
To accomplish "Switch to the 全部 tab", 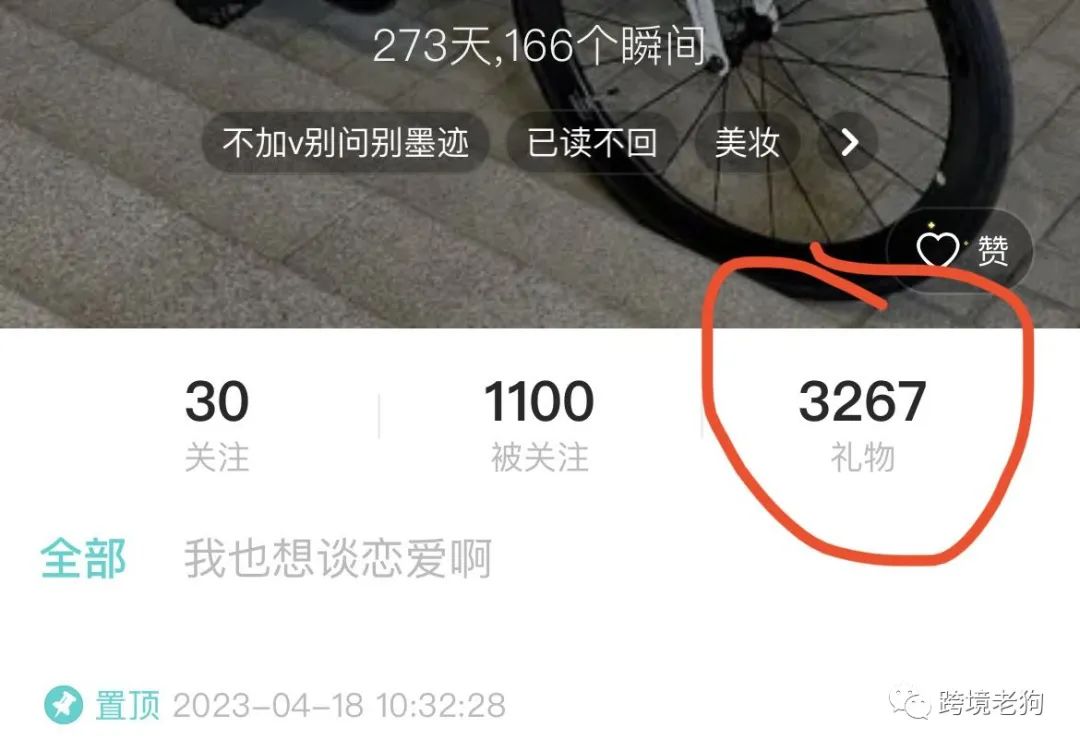I will (x=84, y=559).
